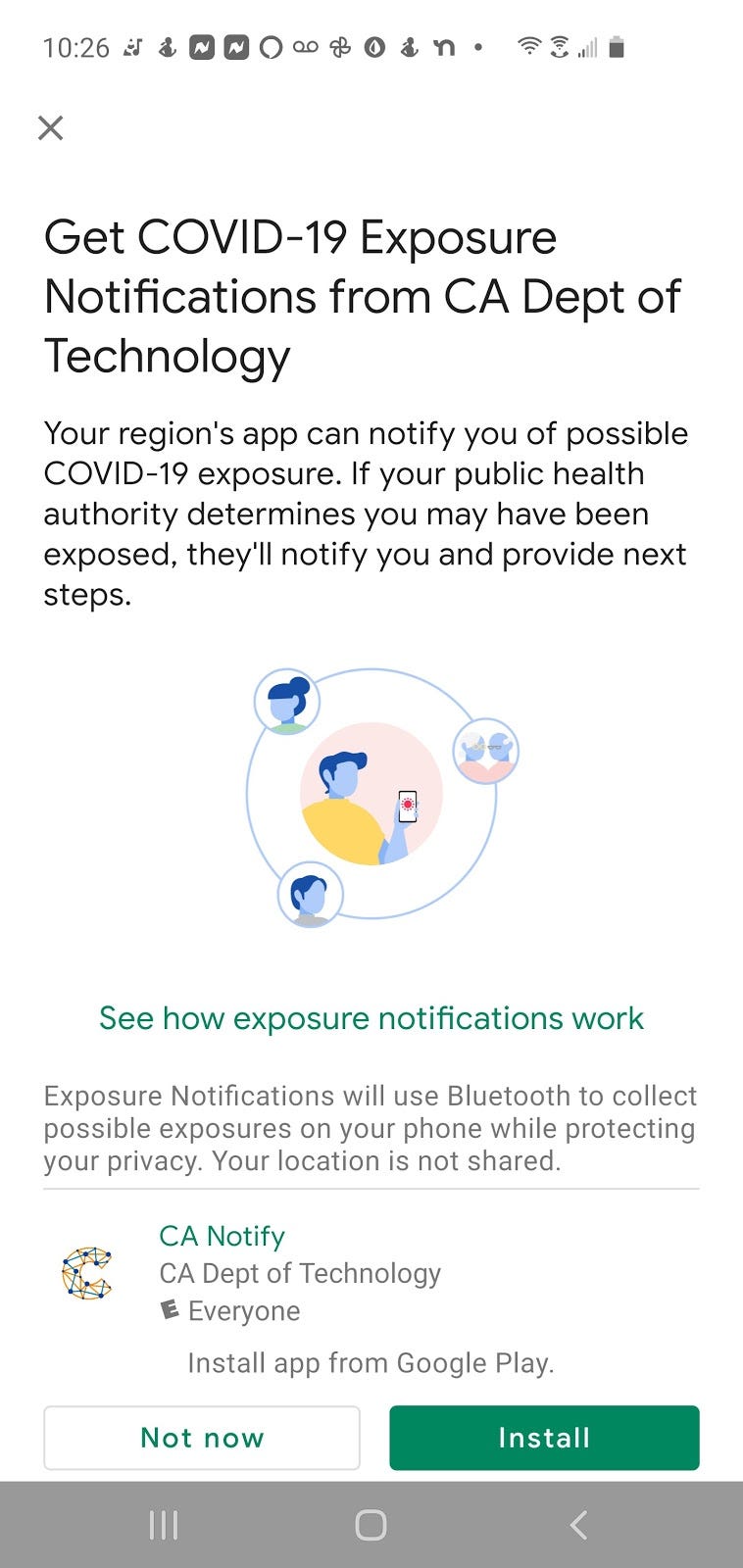Install the CA Notify app

pos(544,1438)
